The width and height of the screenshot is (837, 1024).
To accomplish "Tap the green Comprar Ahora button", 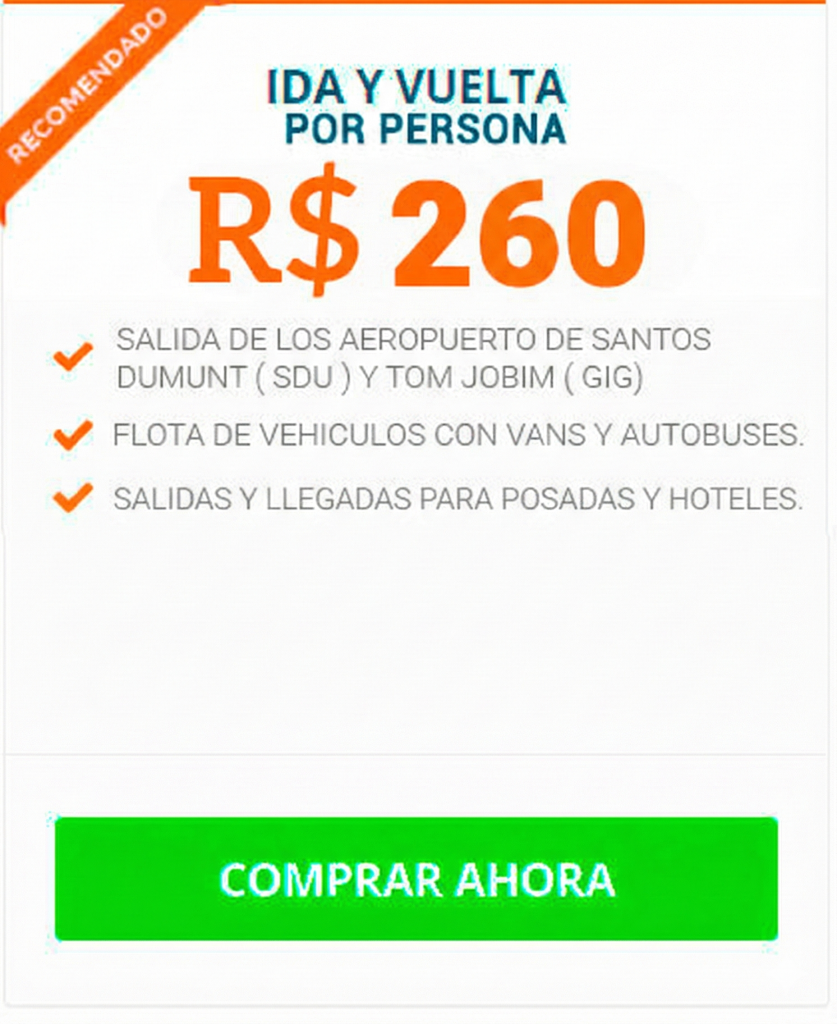I will point(416,879).
